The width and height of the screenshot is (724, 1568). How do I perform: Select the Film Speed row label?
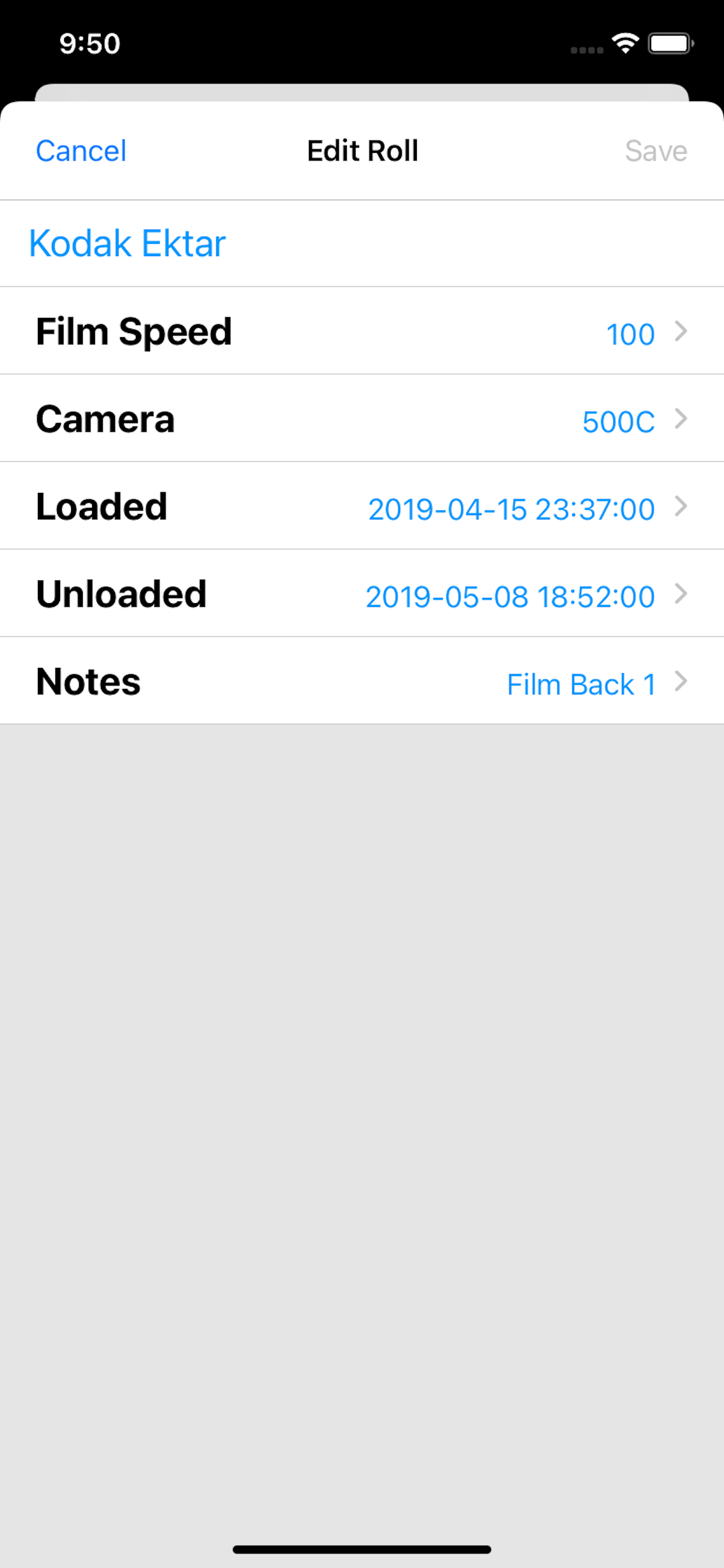coord(133,331)
